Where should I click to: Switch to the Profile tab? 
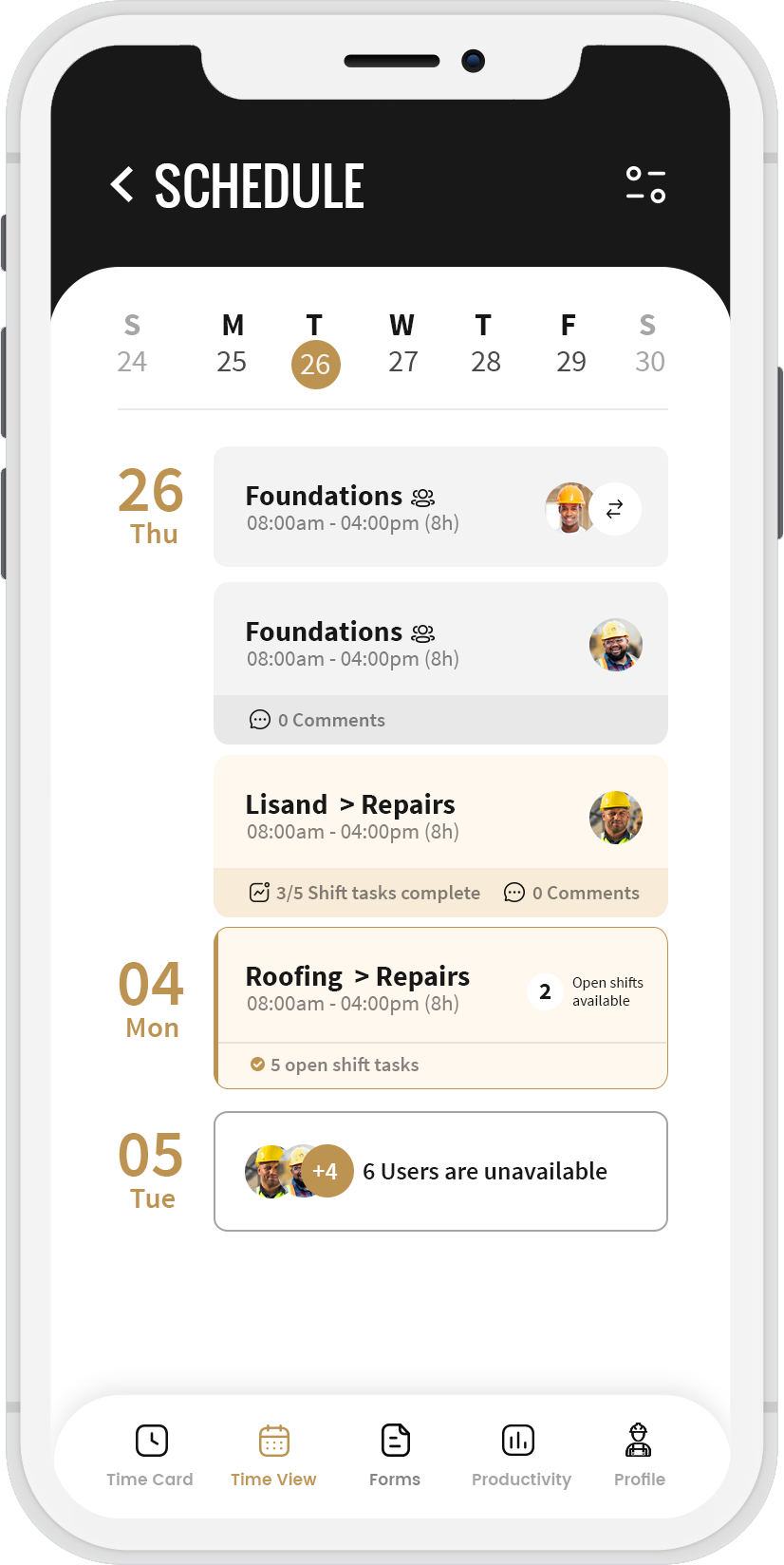tap(639, 1455)
